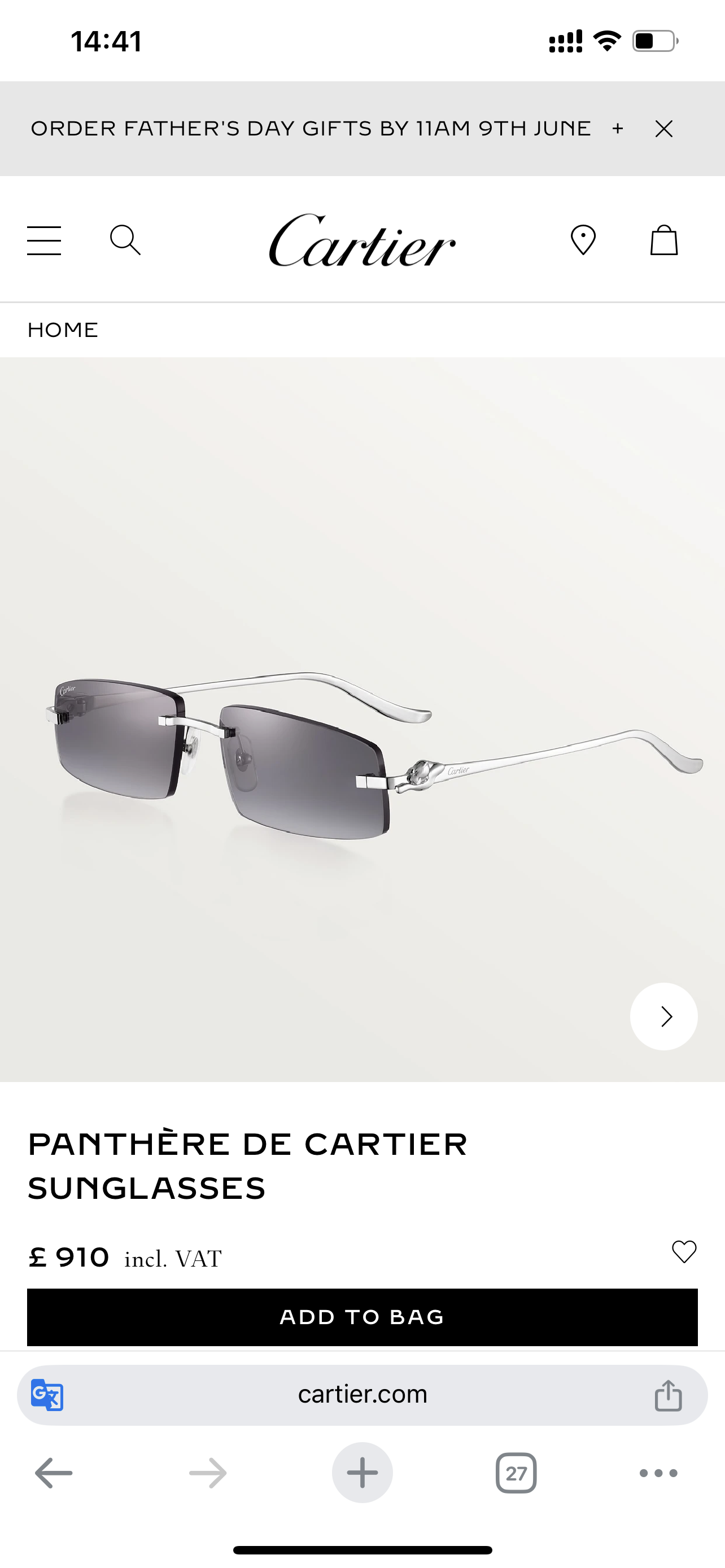The height and width of the screenshot is (1568, 725).
Task: Go to the HOME breadcrumb
Action: [x=63, y=330]
